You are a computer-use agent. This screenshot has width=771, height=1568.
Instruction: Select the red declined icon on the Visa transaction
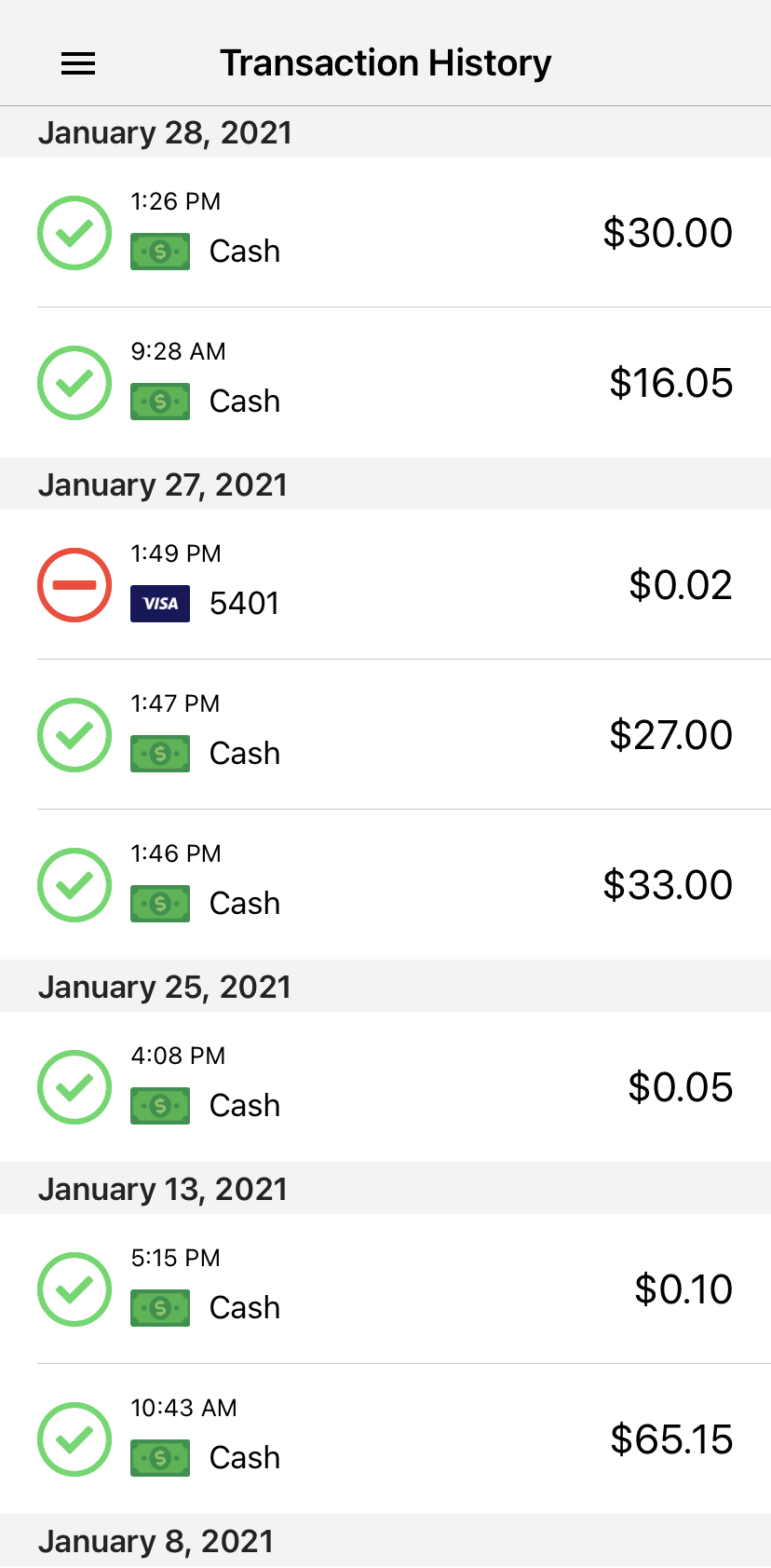(x=74, y=584)
